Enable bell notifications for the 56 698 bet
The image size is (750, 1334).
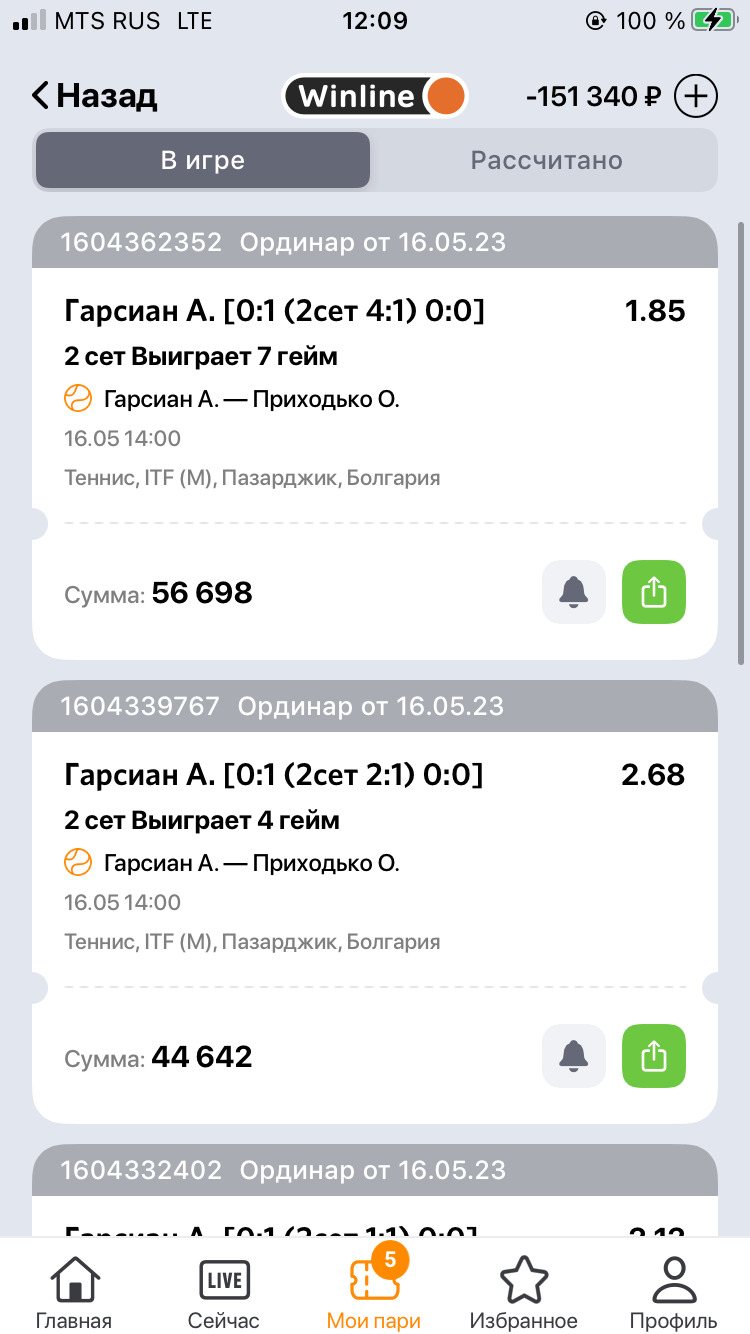click(x=574, y=592)
